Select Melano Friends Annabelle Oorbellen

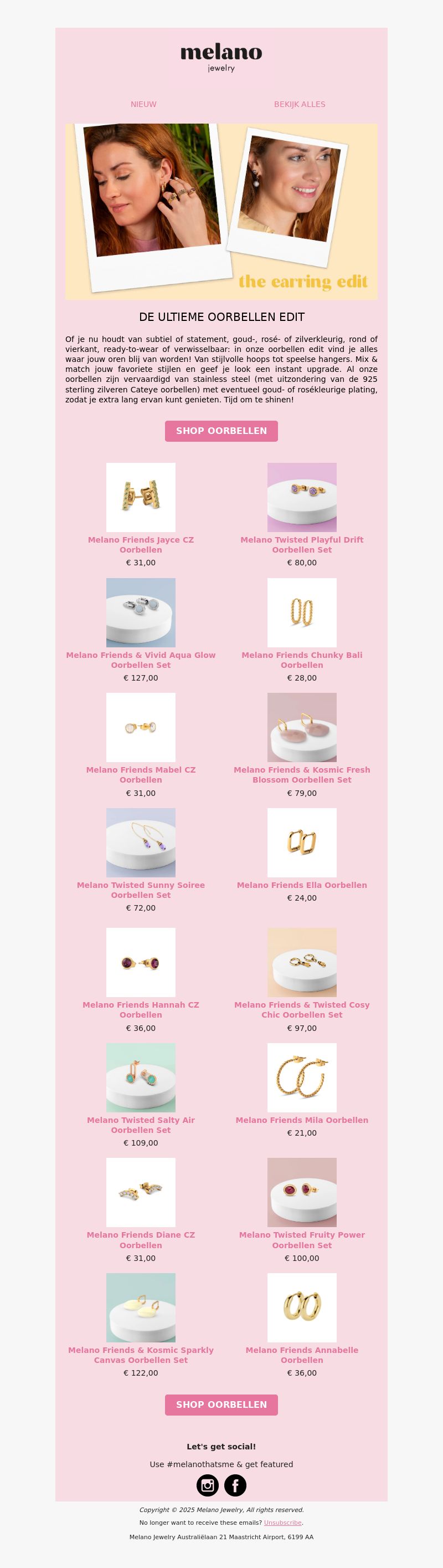pyautogui.click(x=302, y=1355)
